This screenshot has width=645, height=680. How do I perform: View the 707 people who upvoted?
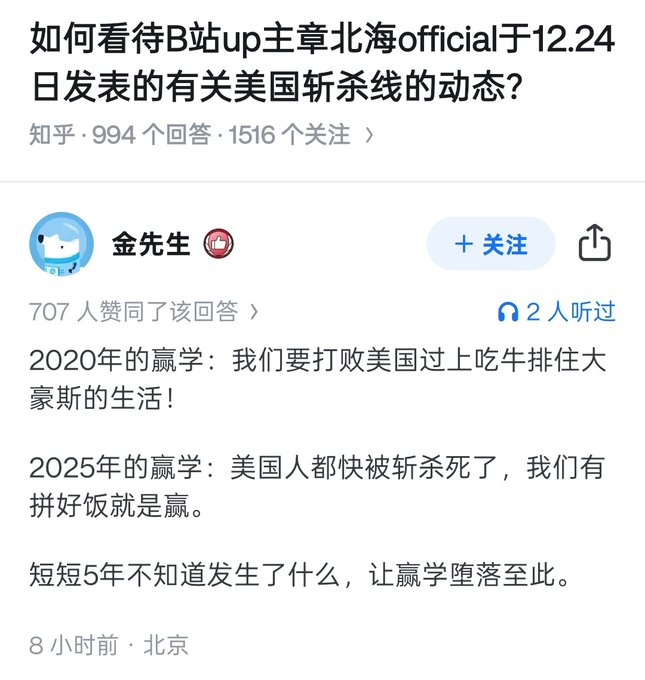tap(144, 312)
